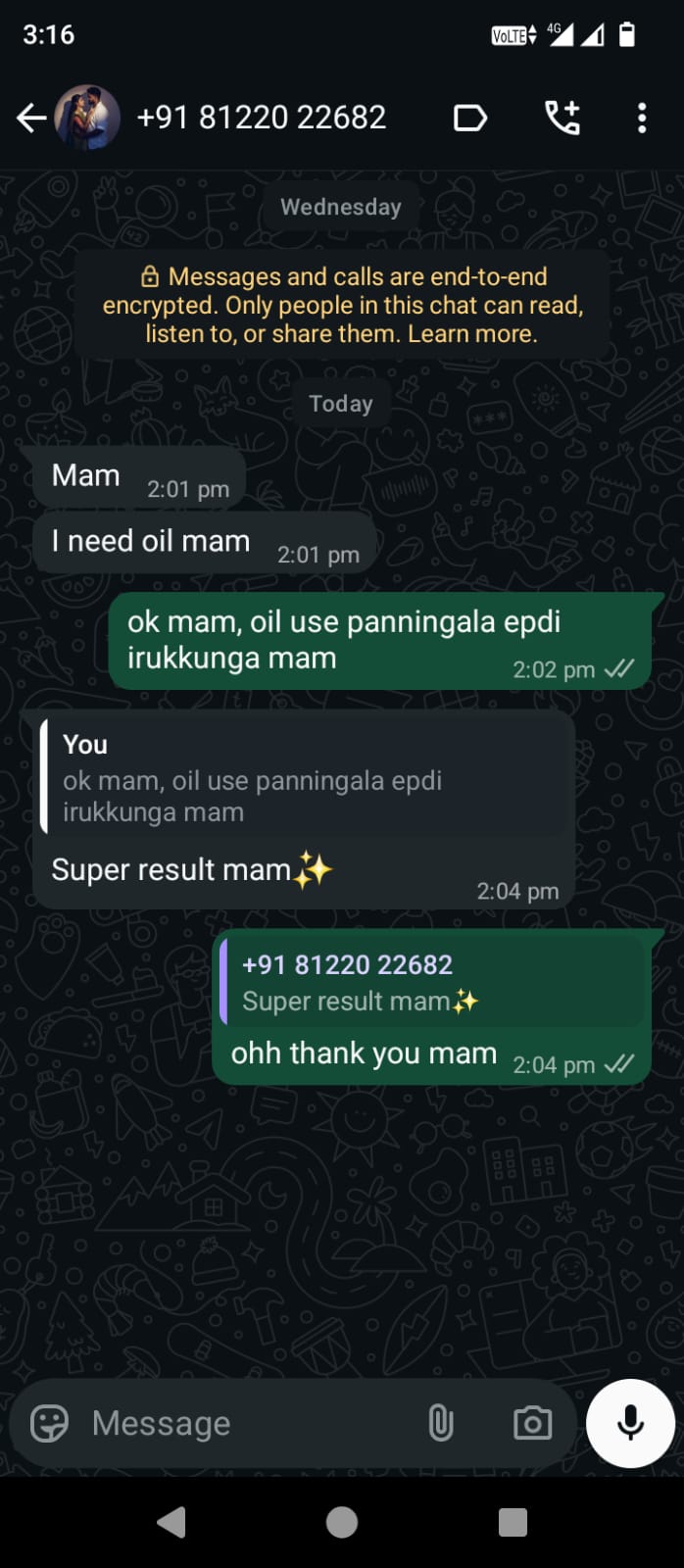
Task: Open the camera from the message bar
Action: pyautogui.click(x=532, y=1423)
